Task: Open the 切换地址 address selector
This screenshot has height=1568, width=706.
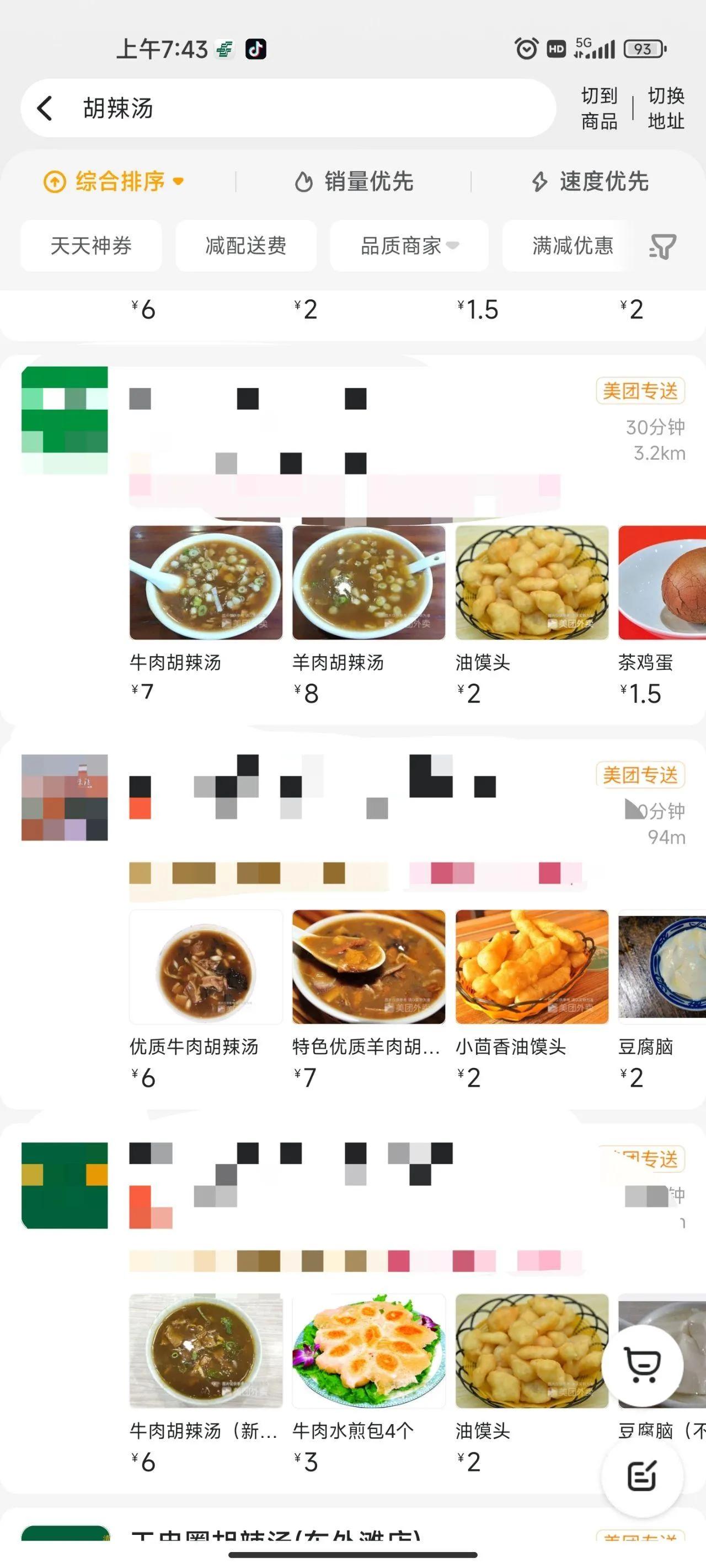Action: click(665, 109)
